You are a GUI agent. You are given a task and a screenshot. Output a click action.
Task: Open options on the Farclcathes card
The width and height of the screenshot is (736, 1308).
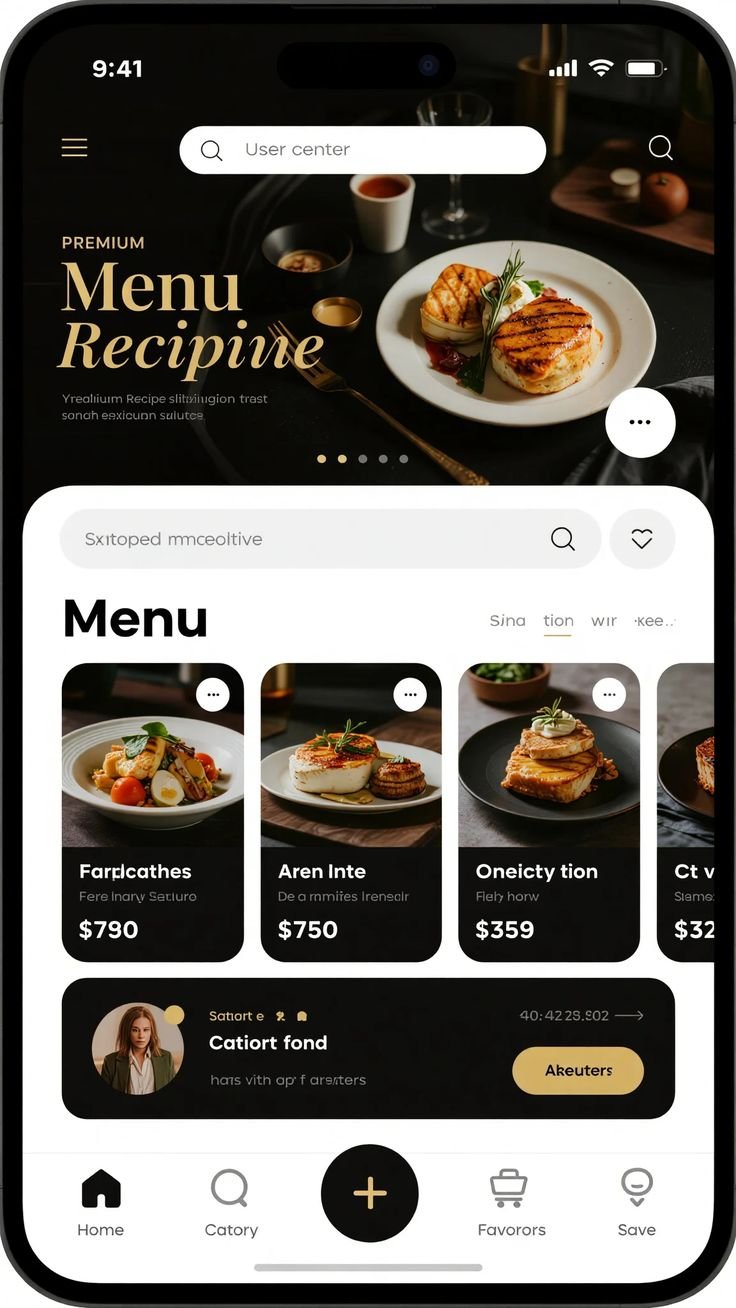pos(212,694)
